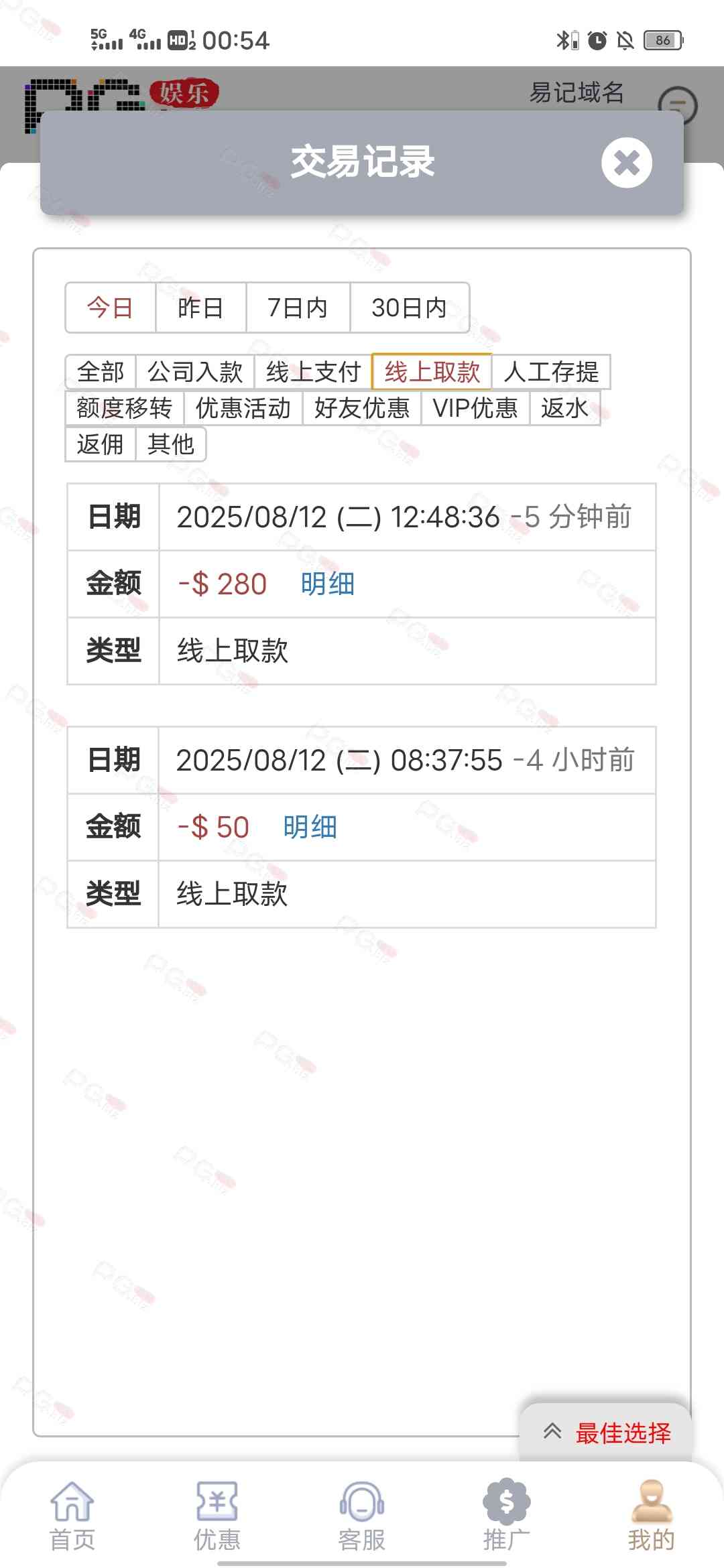Screen dimensions: 724x1568
Task: Close the 交易记录 dialog
Action: 626,163
